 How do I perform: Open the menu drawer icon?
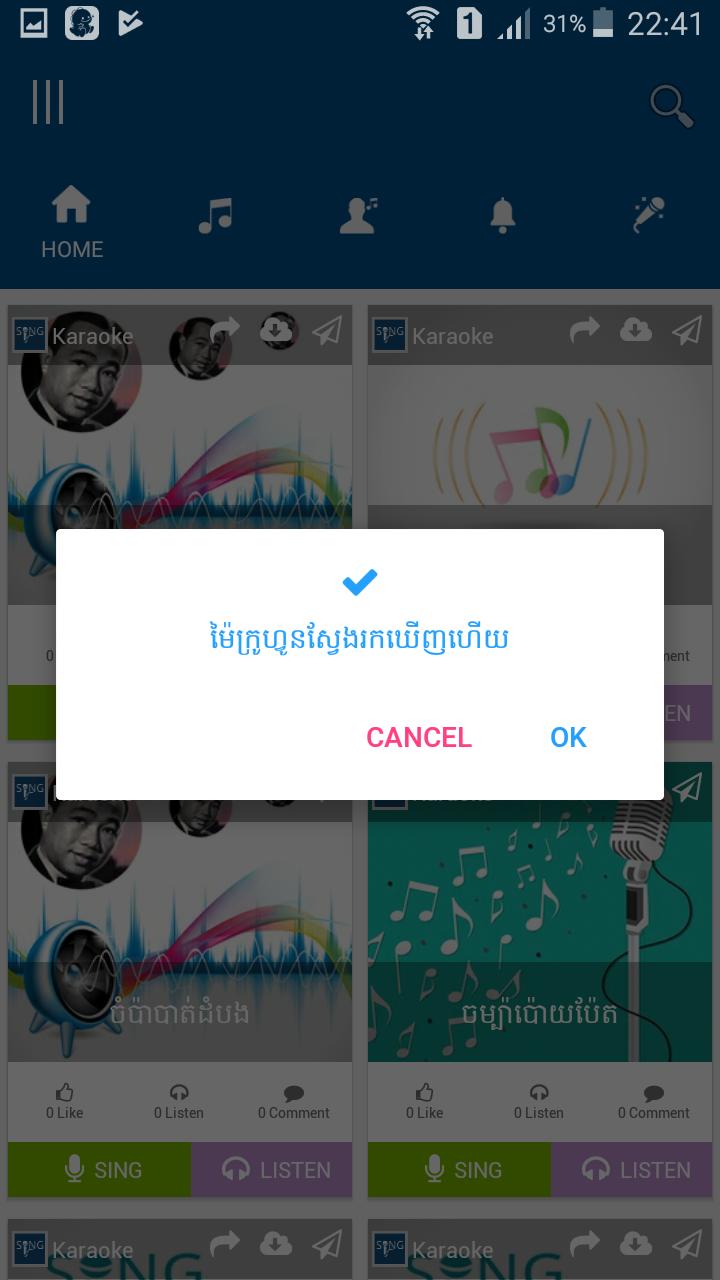(x=48, y=102)
